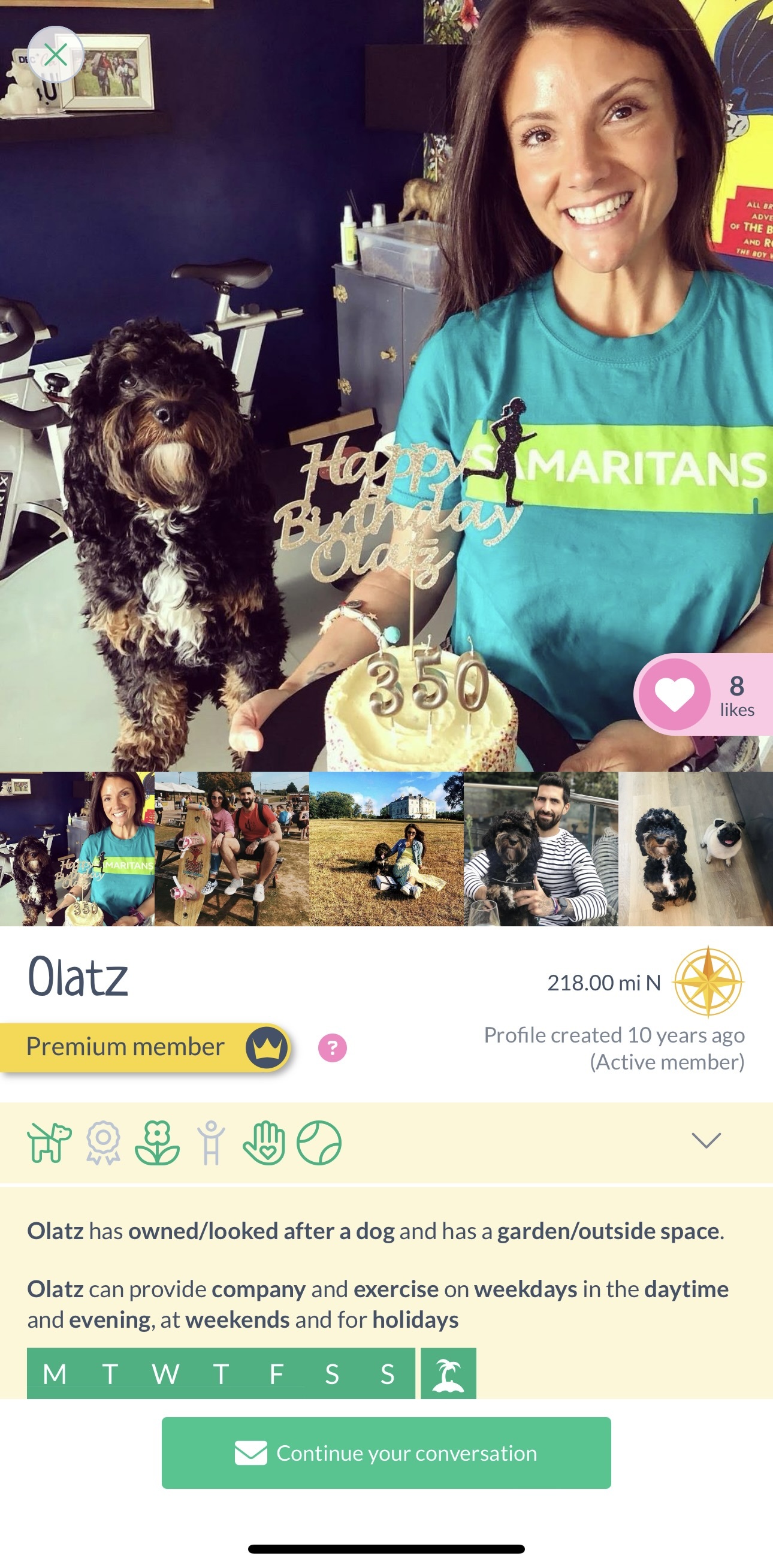Like Olatz's profile with the heart button
This screenshot has width=773, height=1568.
[x=674, y=694]
